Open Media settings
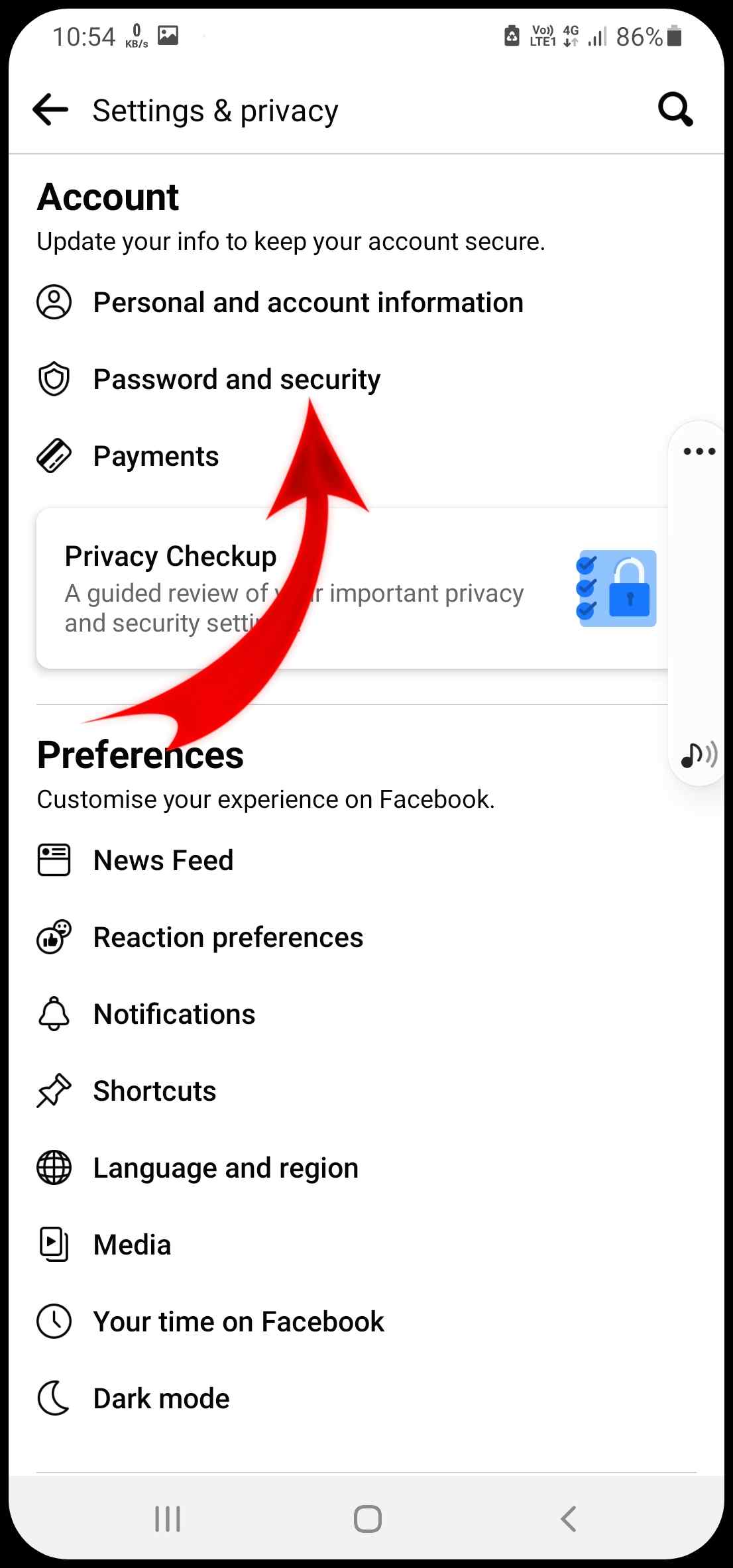Screen dimensions: 733x1568 click(366, 1245)
